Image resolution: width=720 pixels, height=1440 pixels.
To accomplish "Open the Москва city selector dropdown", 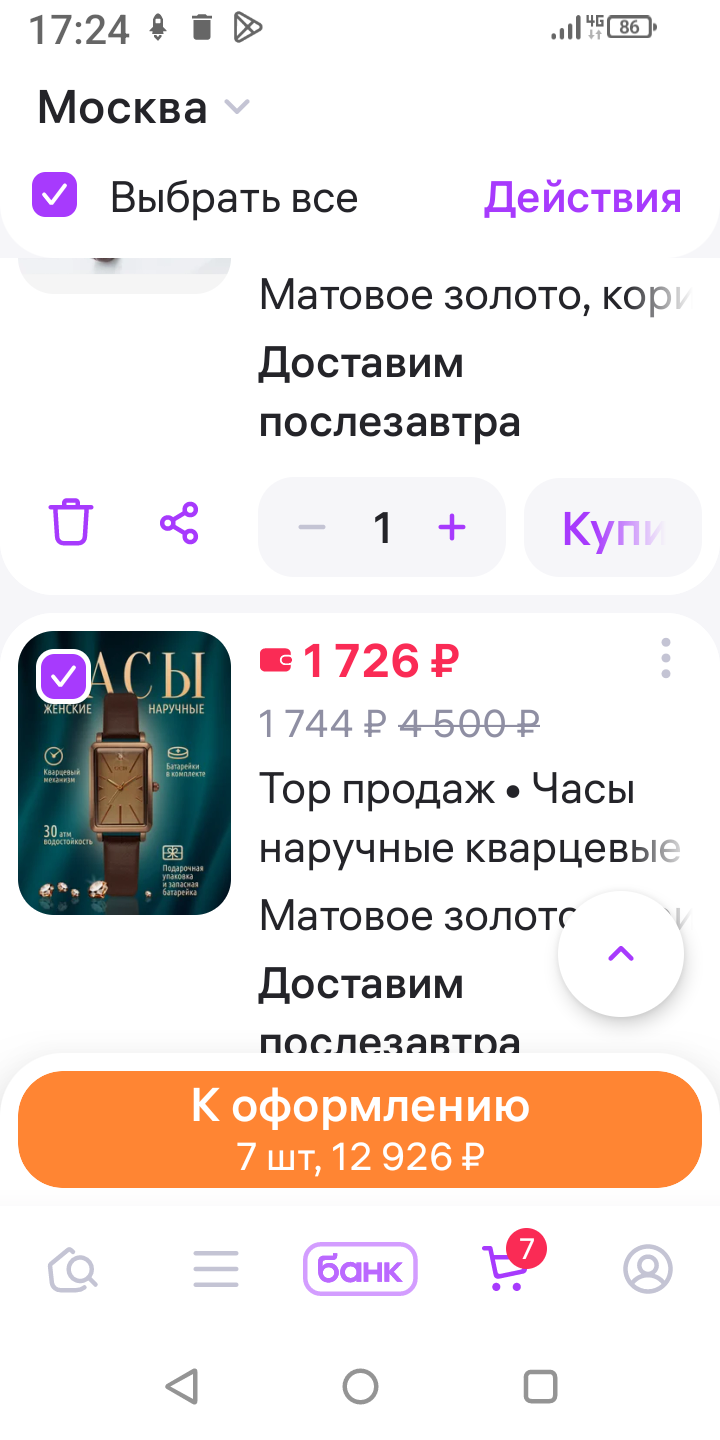I will pyautogui.click(x=144, y=107).
